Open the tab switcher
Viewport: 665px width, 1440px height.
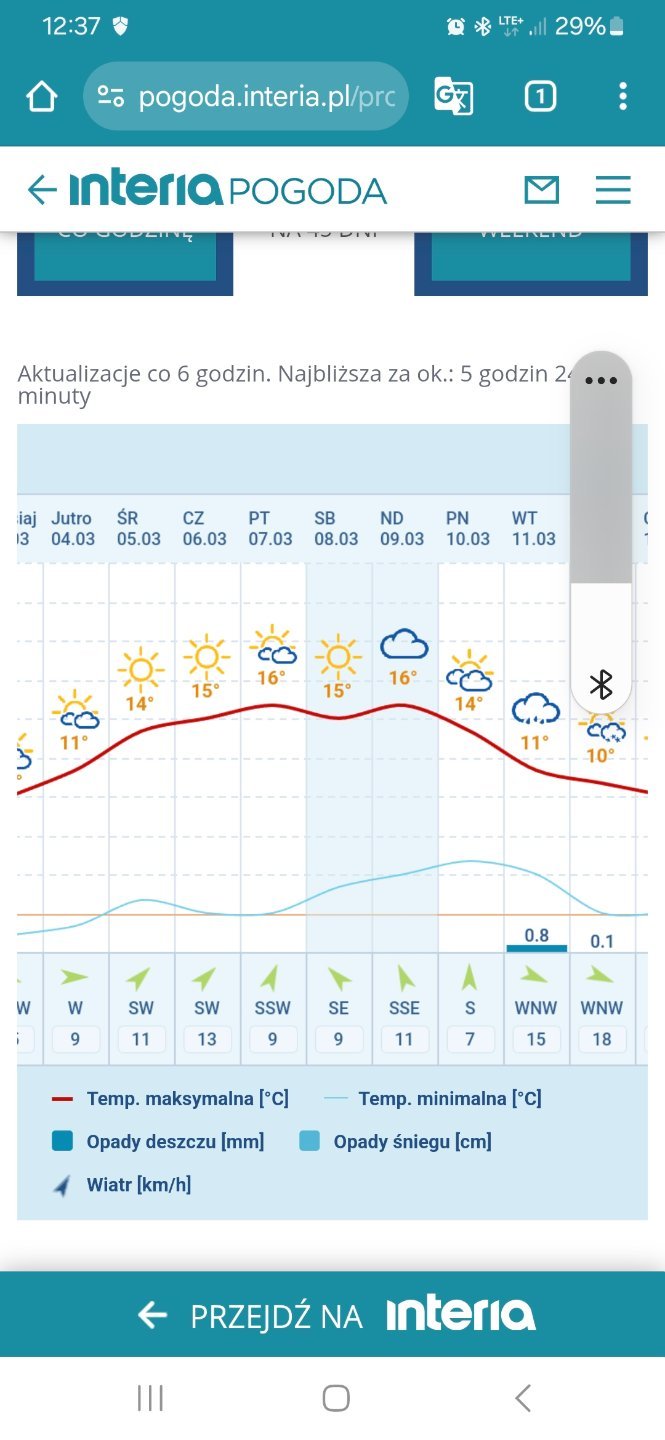pos(540,97)
